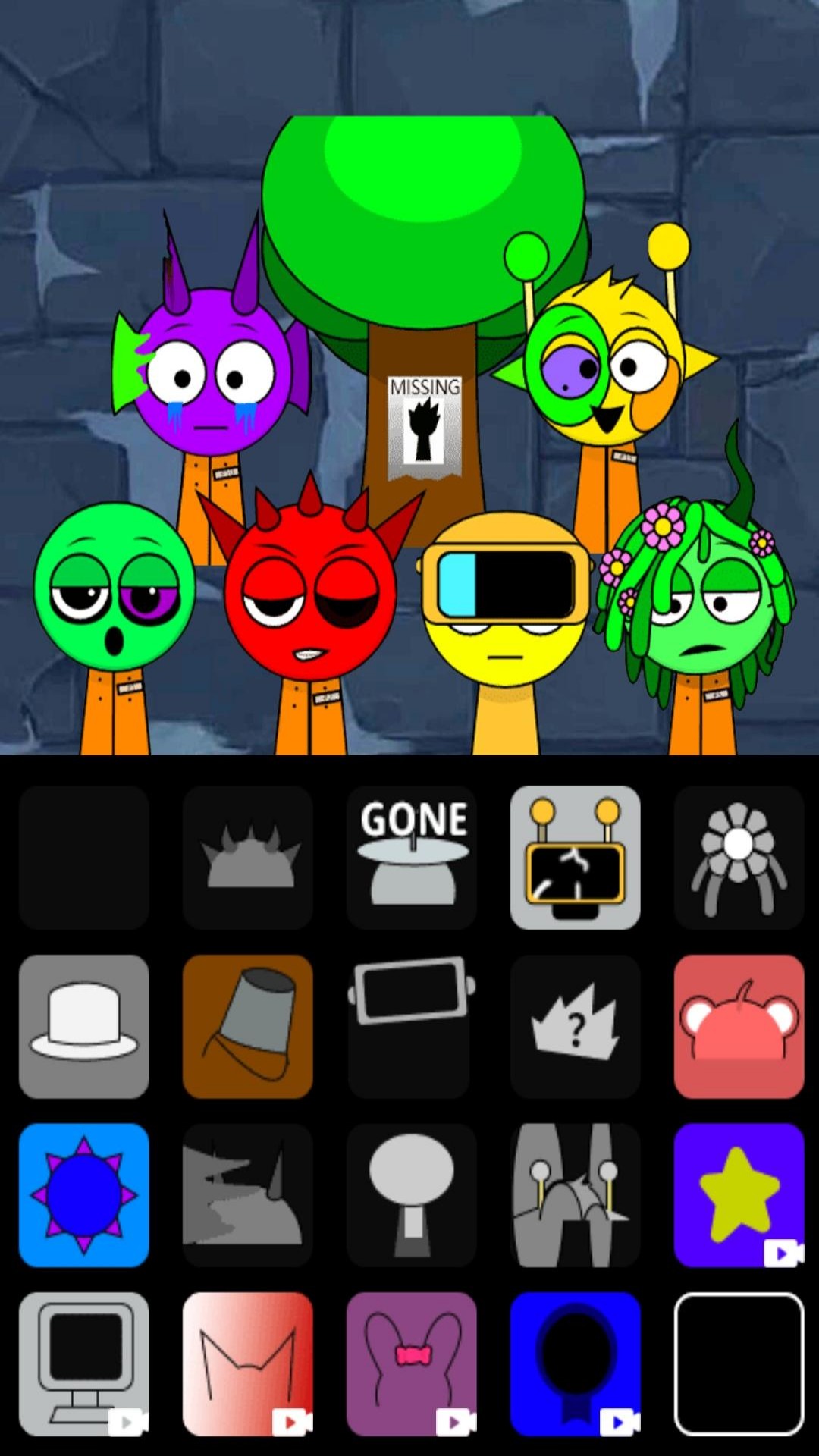Unlock the computer monitor video tile
This screenshot has width=819, height=1456.
pos(84,1363)
